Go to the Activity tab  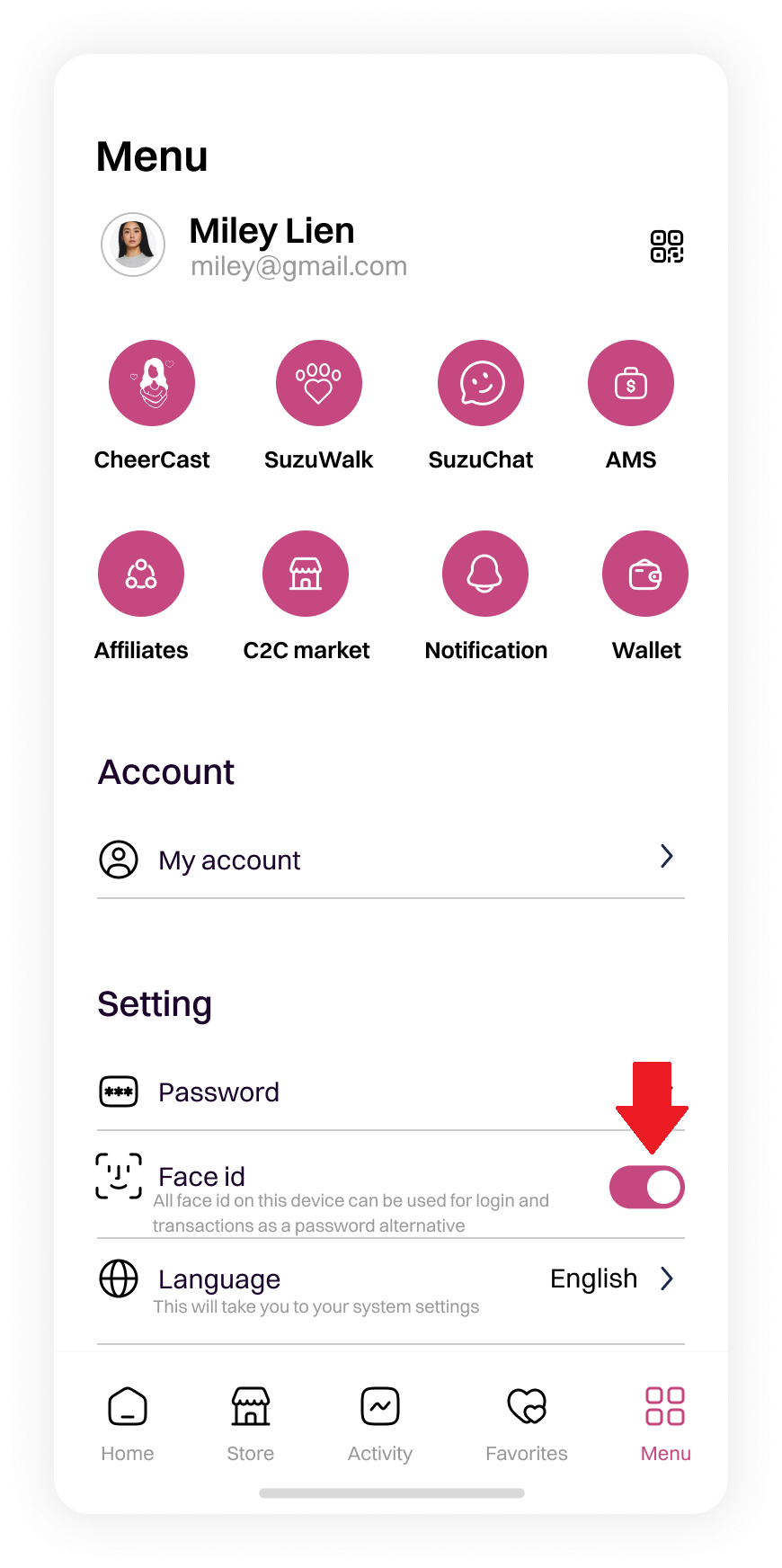pyautogui.click(x=380, y=1422)
